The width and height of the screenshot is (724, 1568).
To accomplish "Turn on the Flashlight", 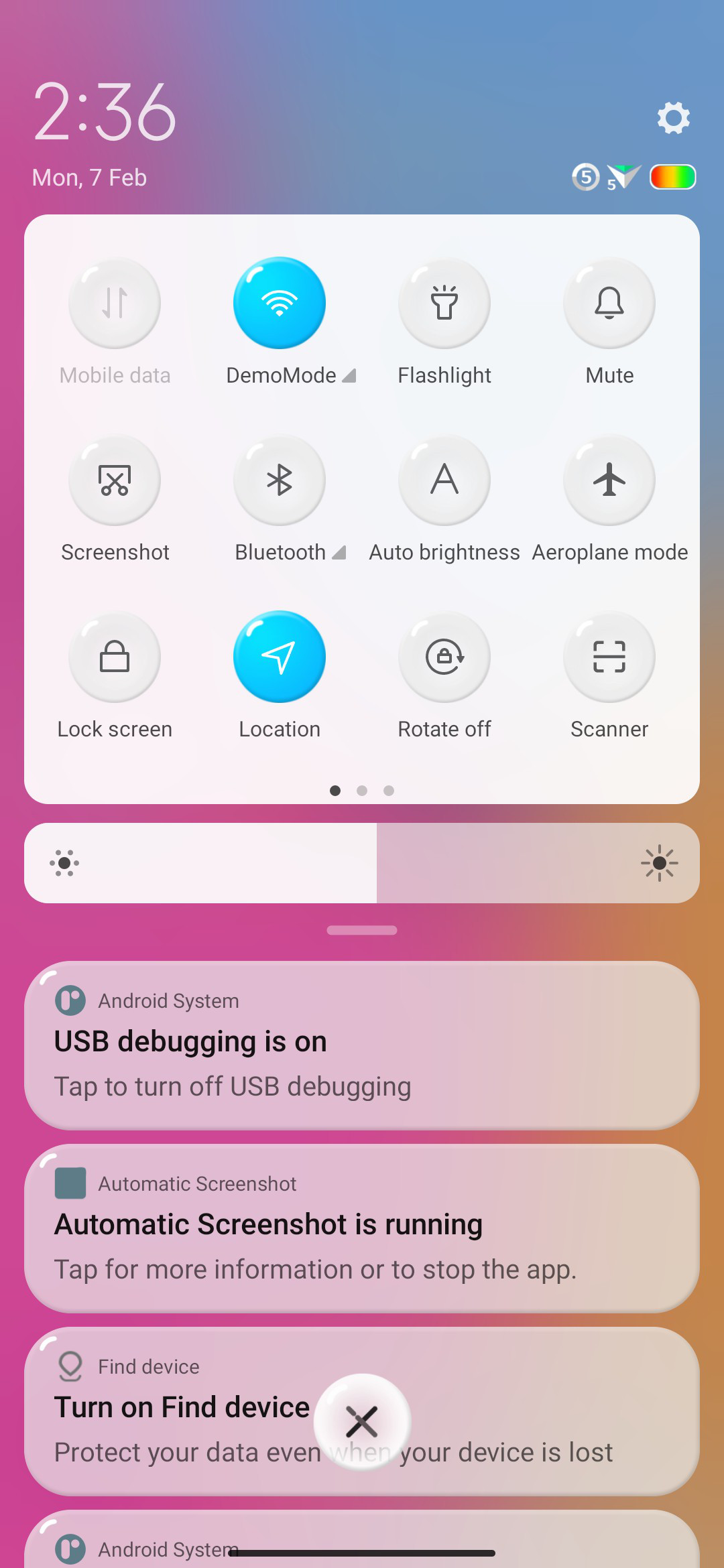I will (444, 303).
